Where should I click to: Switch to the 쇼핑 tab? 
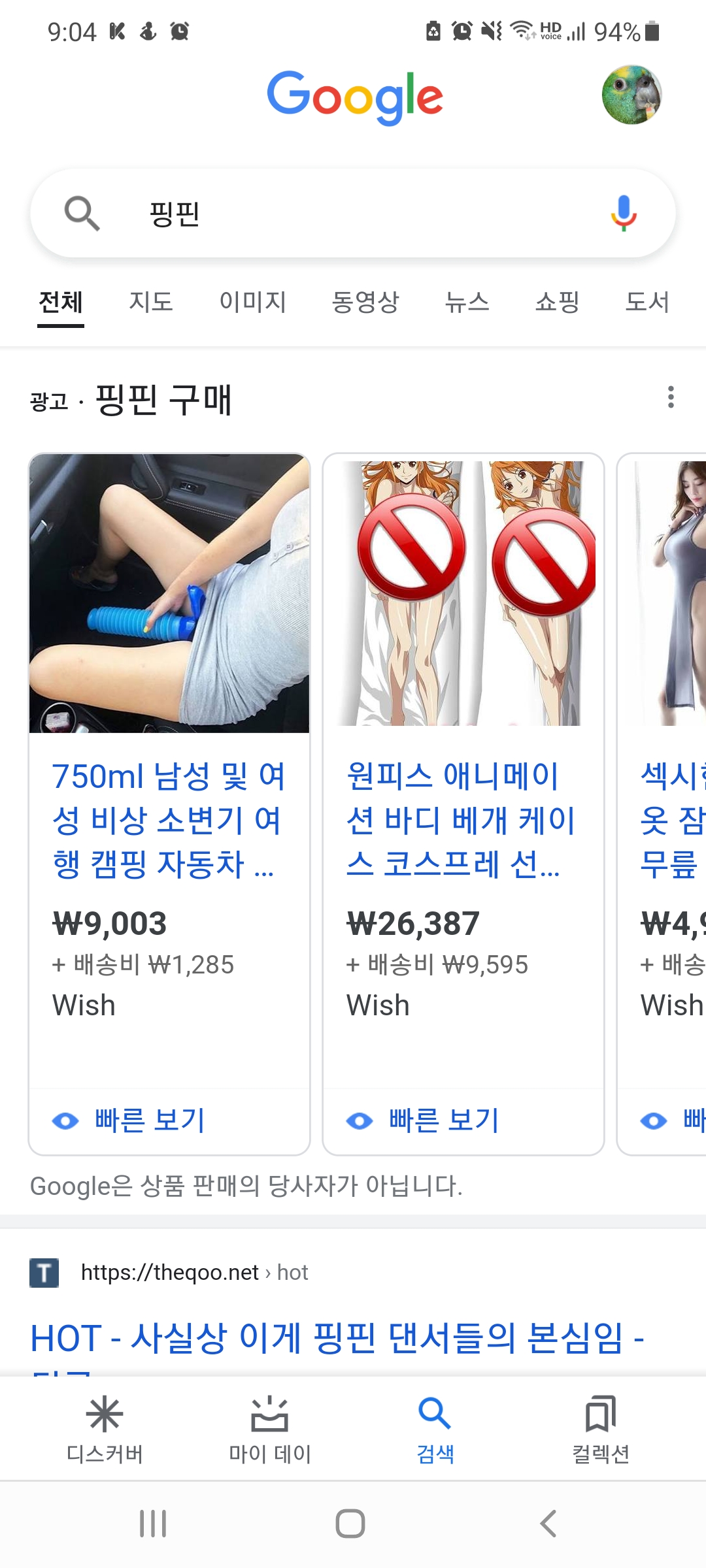pos(558,302)
